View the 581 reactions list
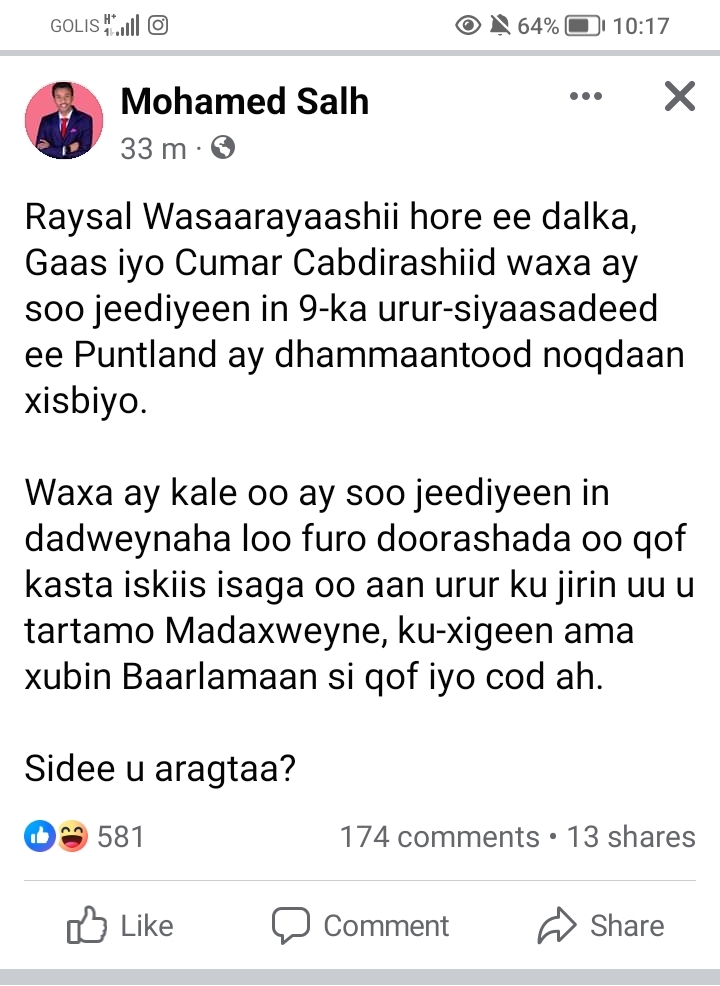The height and width of the screenshot is (986, 720). [86, 836]
